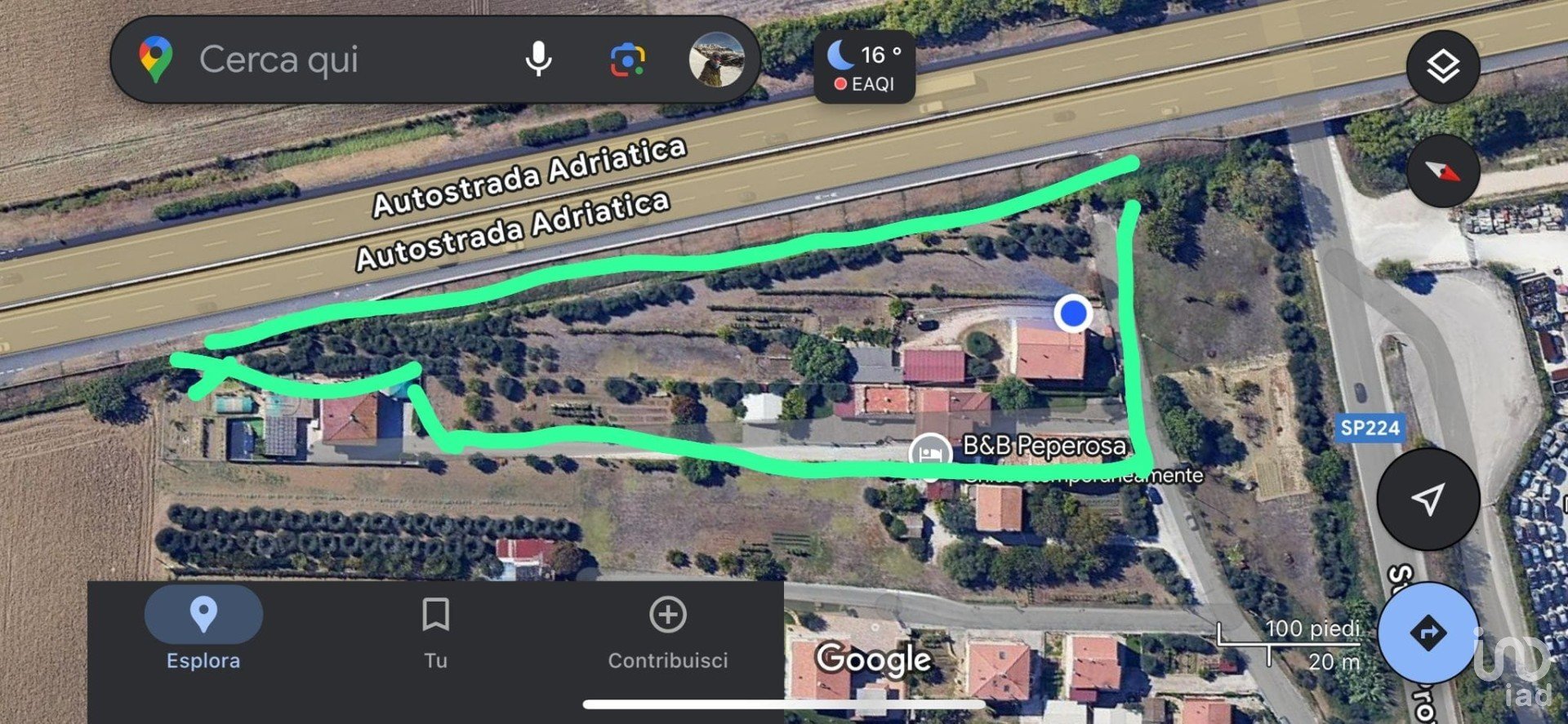Start voice search with the microphone
The width and height of the screenshot is (1568, 724).
pyautogui.click(x=538, y=60)
